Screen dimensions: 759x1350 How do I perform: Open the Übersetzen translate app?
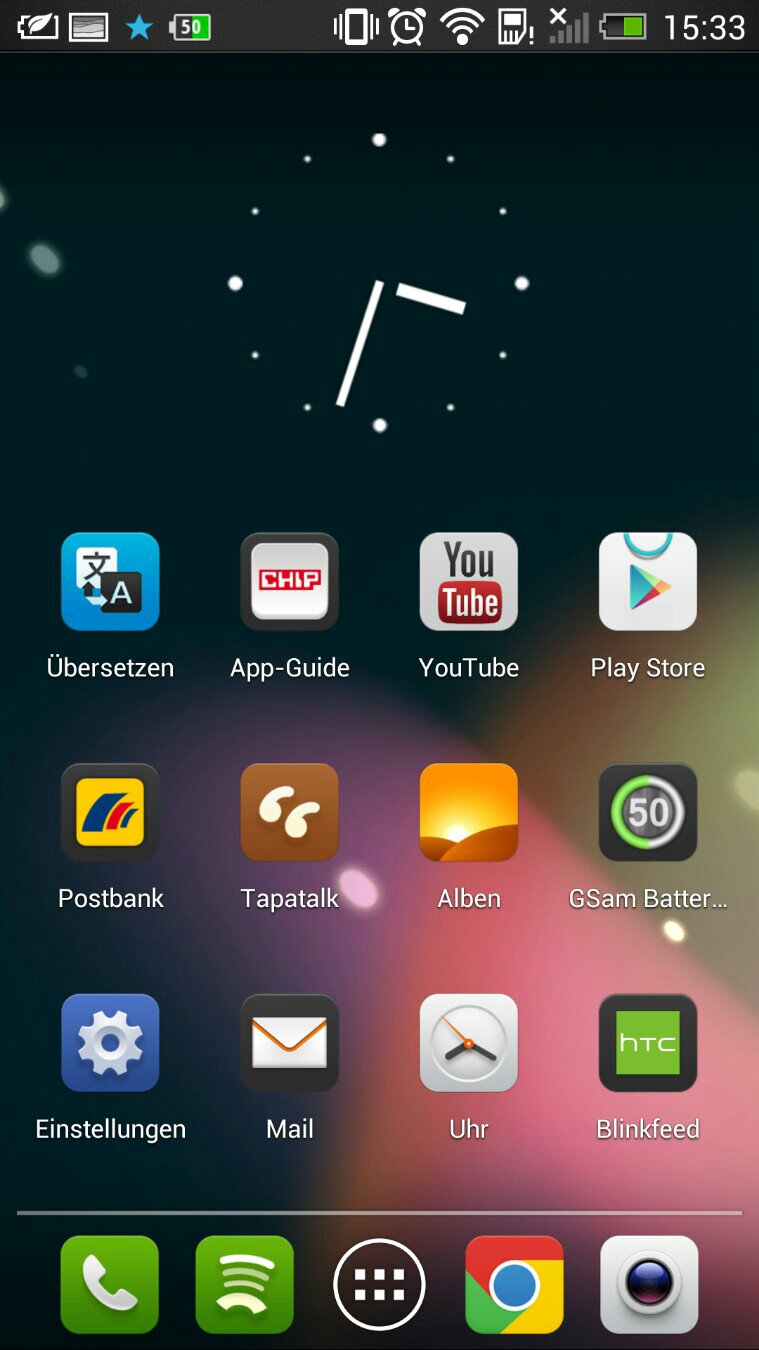point(110,582)
